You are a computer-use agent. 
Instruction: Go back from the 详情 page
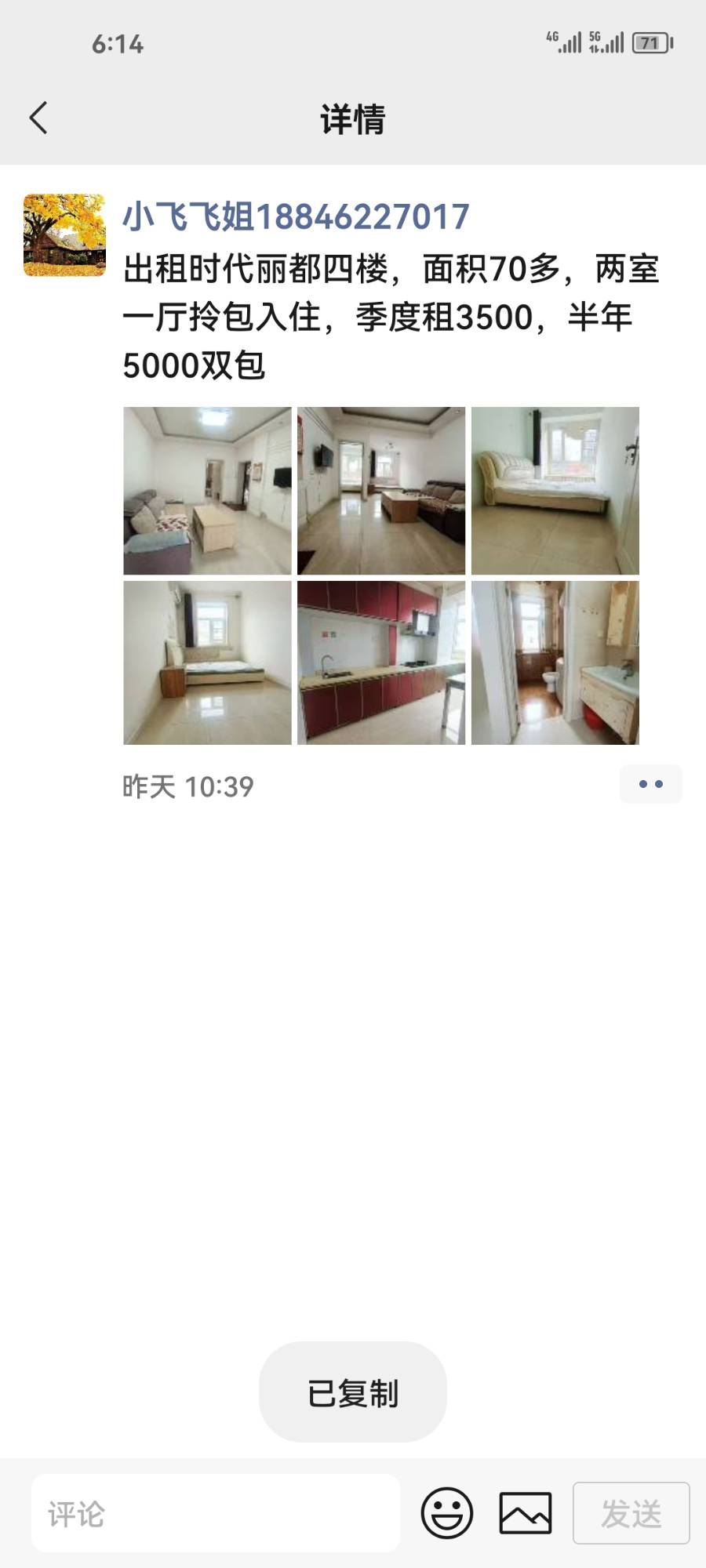click(38, 118)
